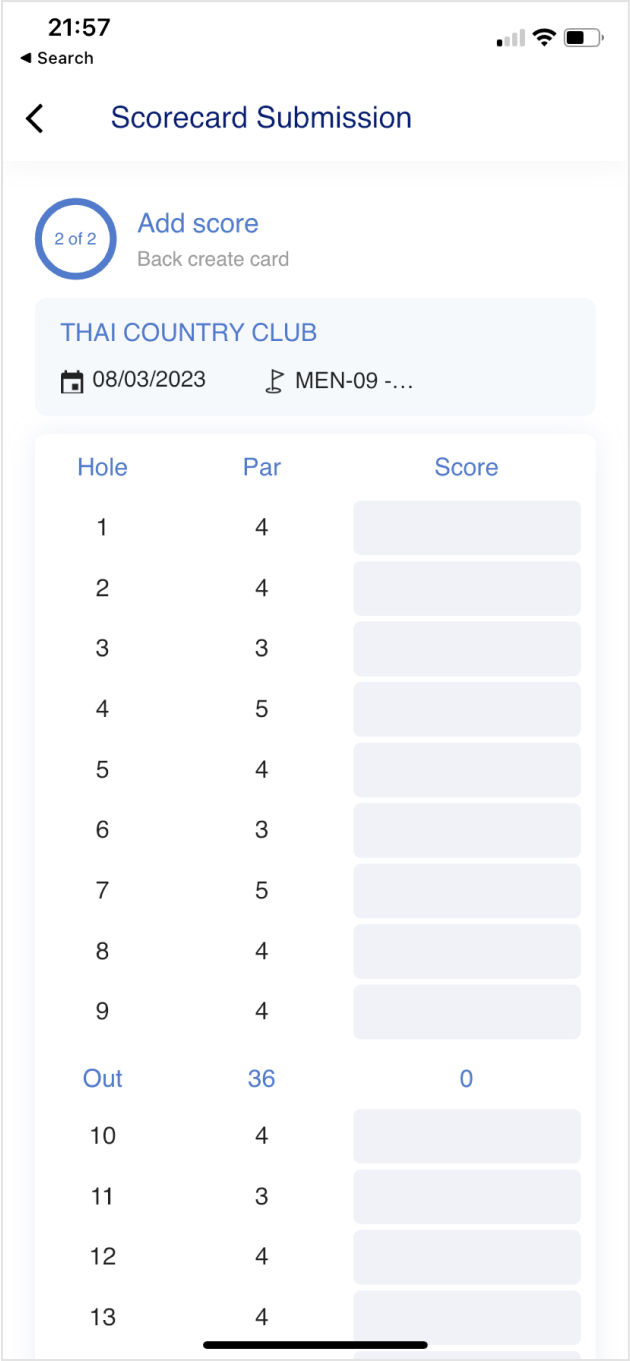
Task: Enter score box for hole 3
Action: tap(466, 648)
